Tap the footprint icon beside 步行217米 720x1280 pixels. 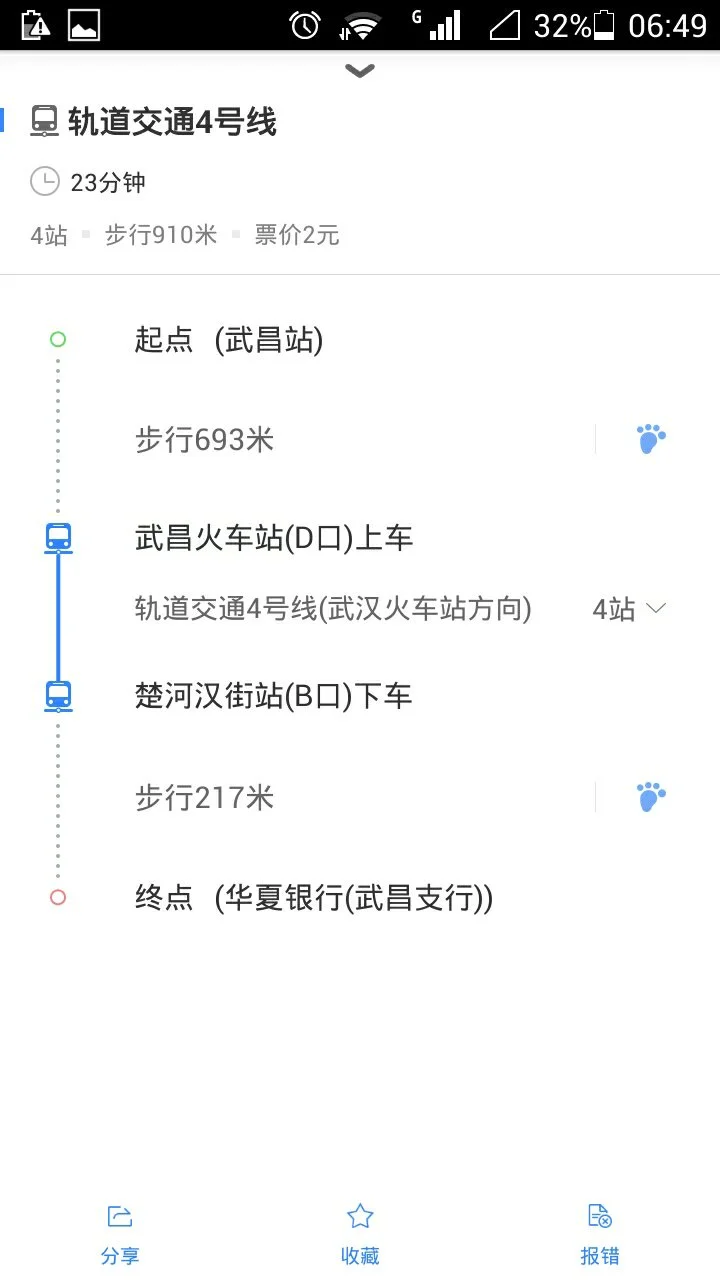pos(650,796)
